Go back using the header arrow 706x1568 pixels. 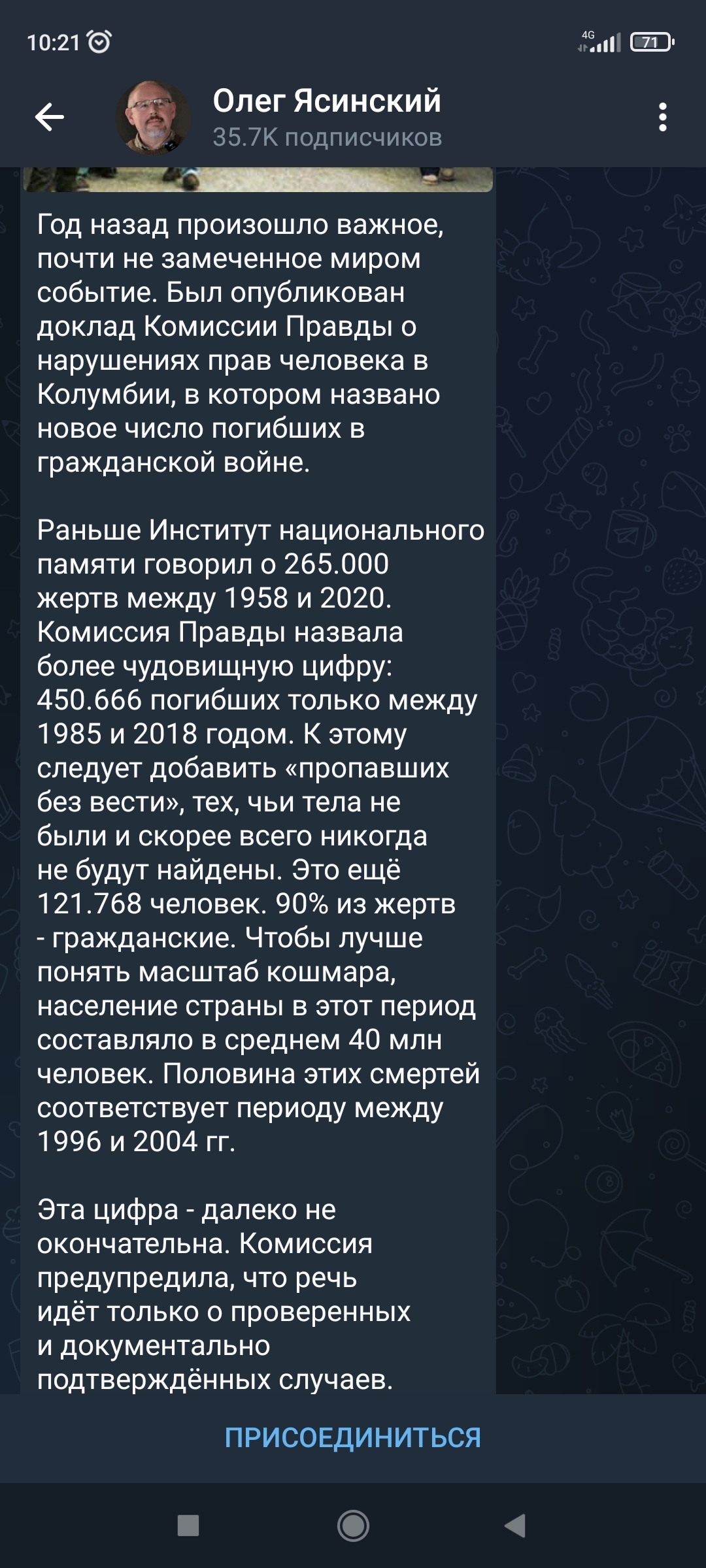coord(50,118)
